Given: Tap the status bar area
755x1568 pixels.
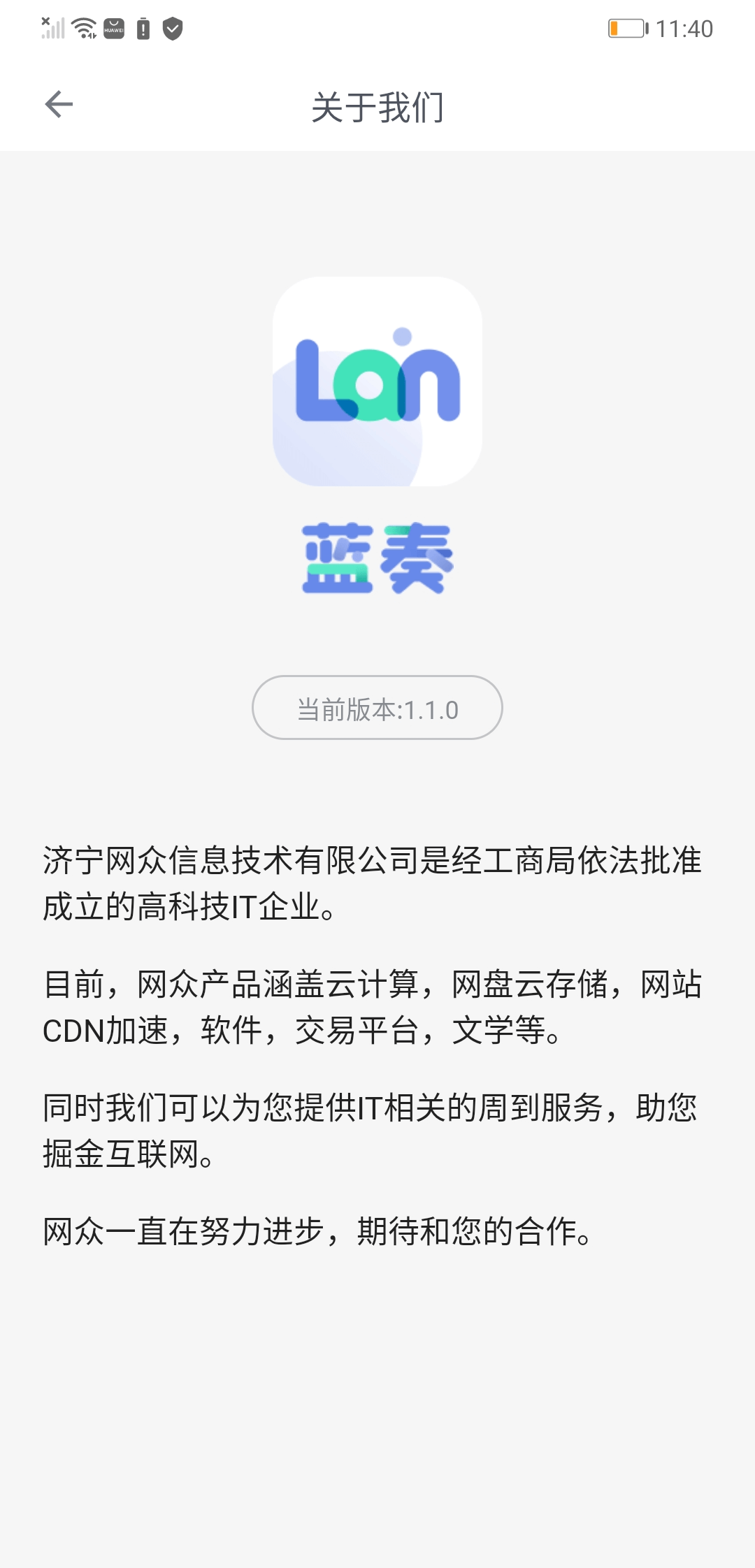Looking at the screenshot, I should (377, 28).
